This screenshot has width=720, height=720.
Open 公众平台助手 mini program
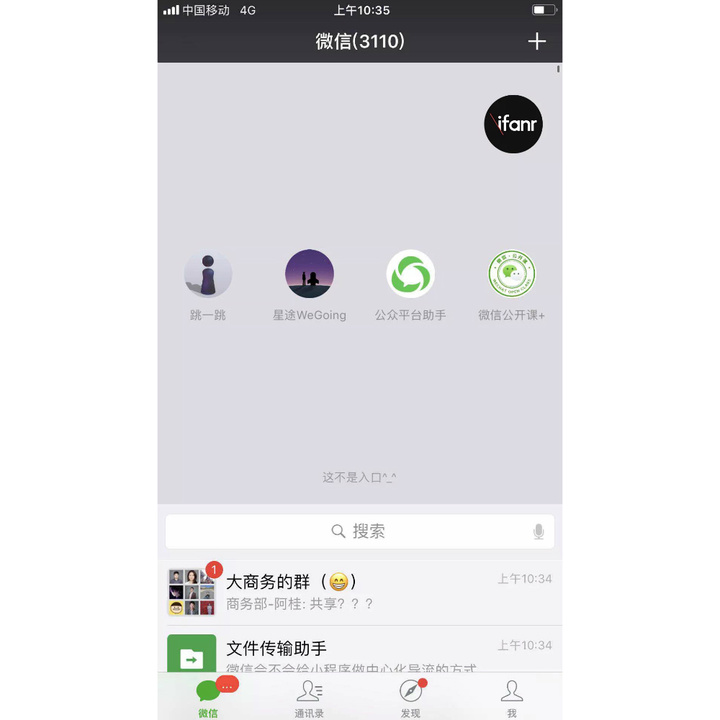[411, 275]
